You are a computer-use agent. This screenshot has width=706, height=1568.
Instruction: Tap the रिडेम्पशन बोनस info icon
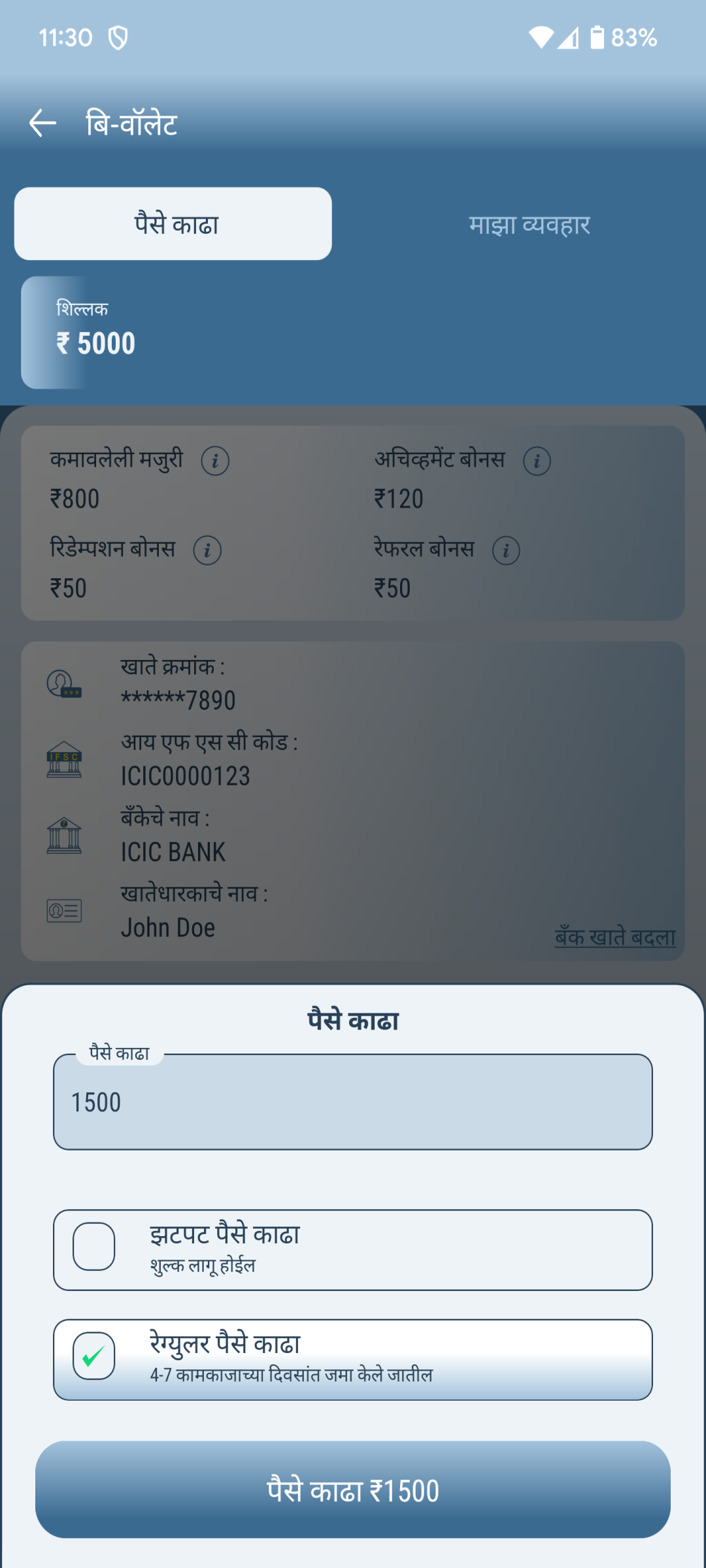[207, 549]
